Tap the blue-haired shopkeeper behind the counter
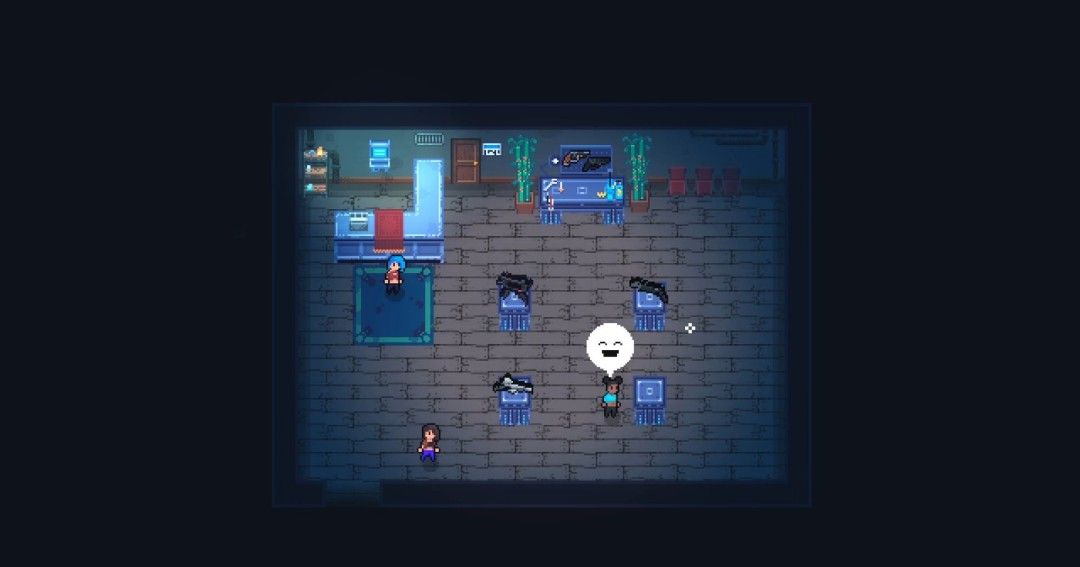 (394, 275)
